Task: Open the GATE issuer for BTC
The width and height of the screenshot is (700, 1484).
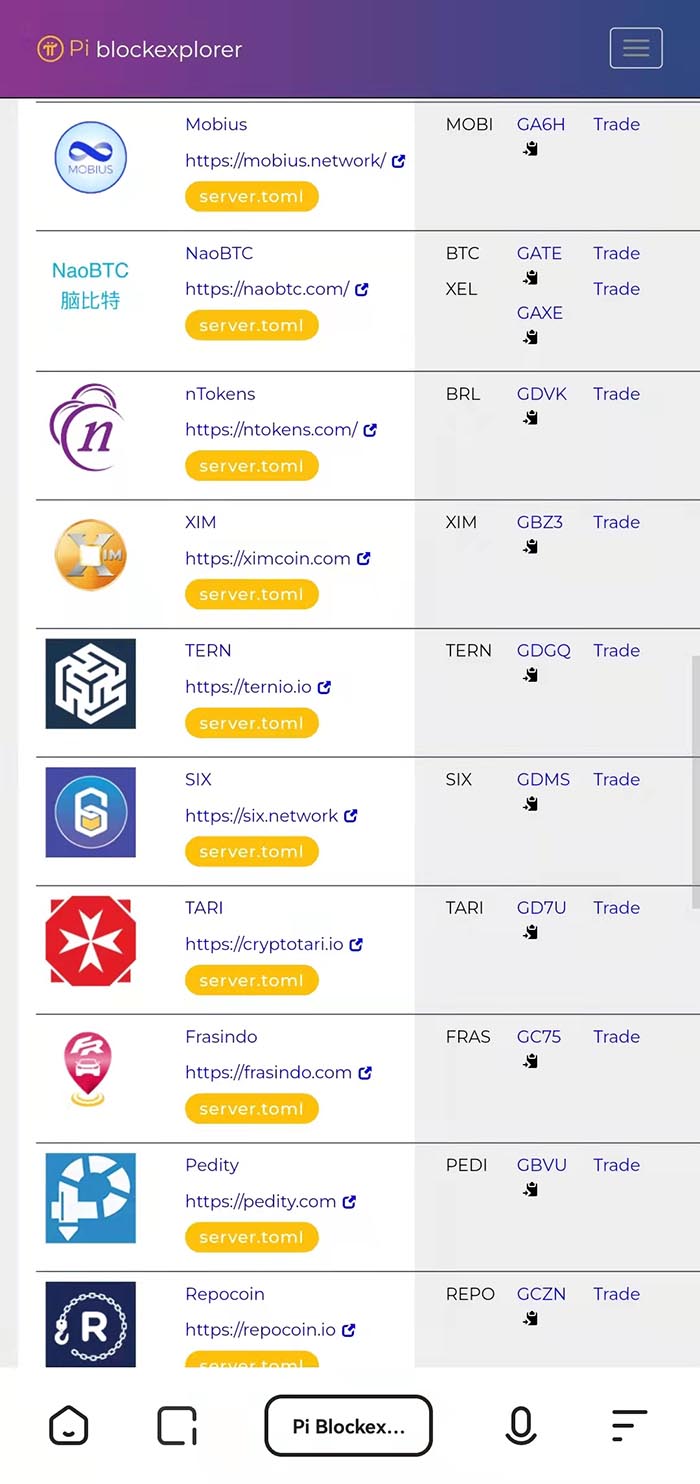Action: tap(539, 253)
